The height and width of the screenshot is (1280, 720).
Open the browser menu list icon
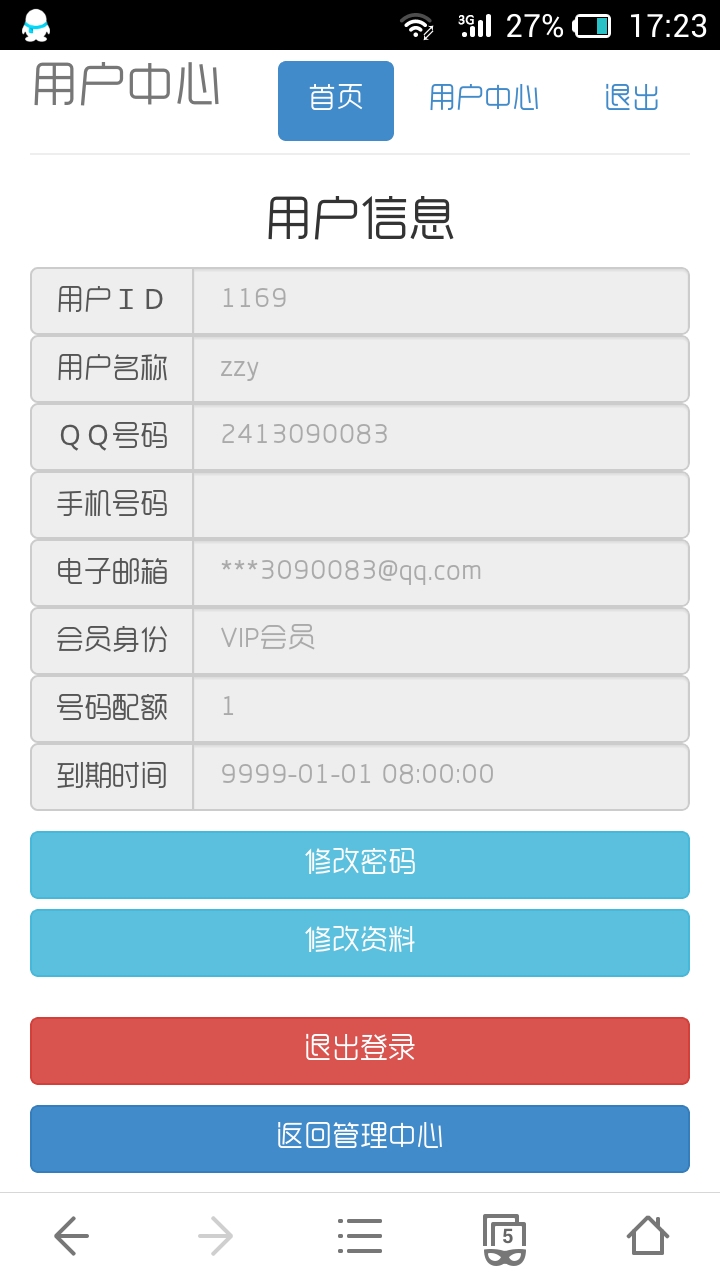(360, 1236)
